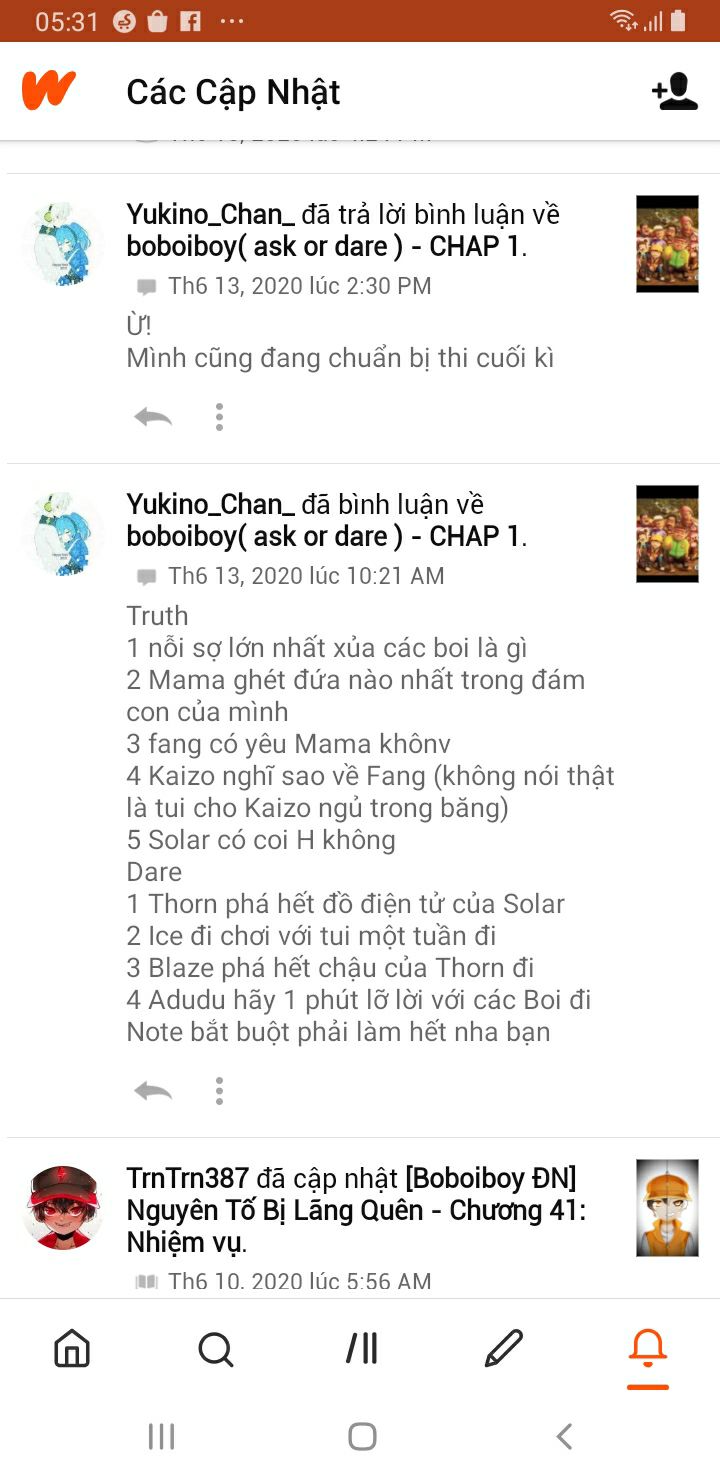Switch to the Search tab
The image size is (720, 1480).
(x=216, y=1349)
